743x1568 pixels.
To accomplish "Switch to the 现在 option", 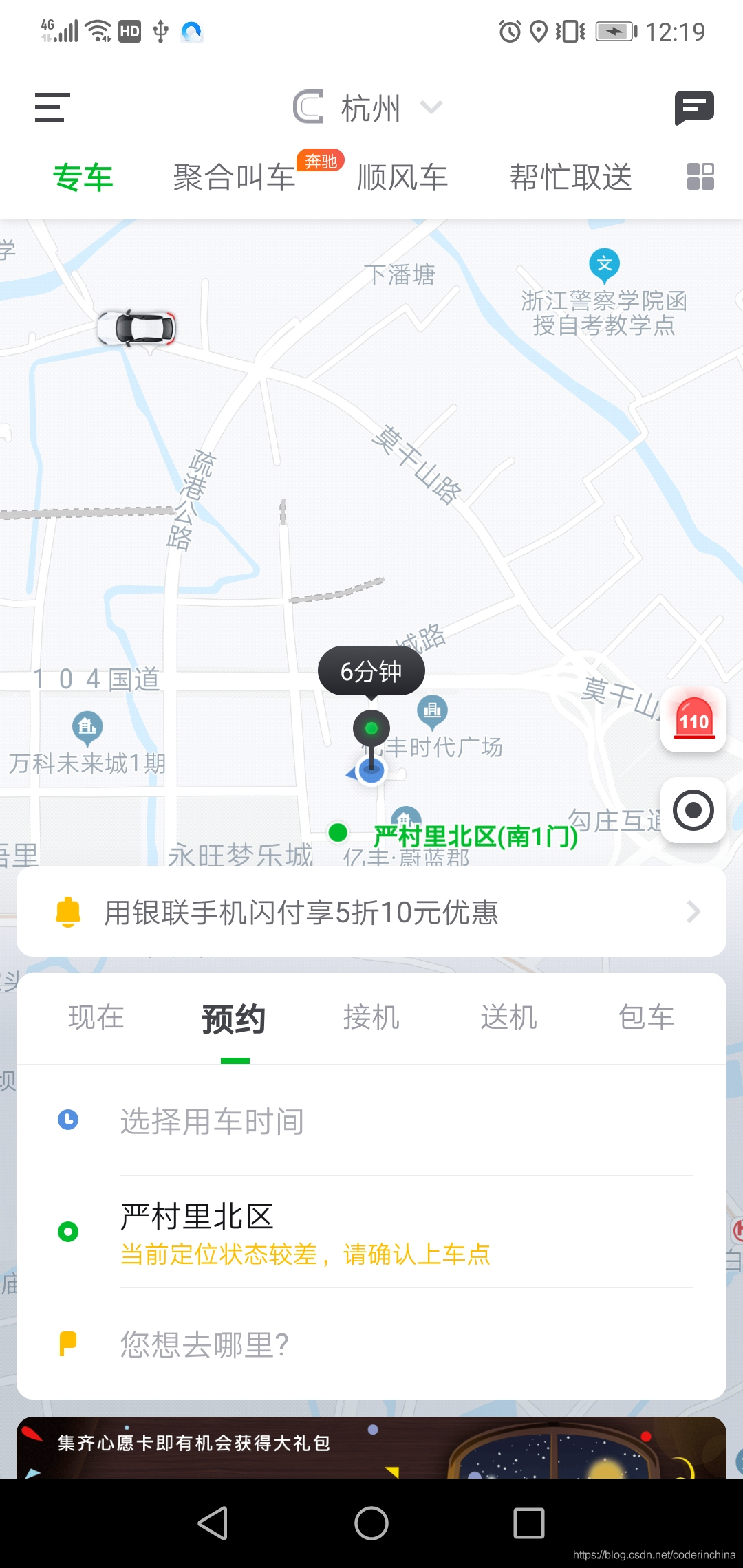I will point(96,1018).
